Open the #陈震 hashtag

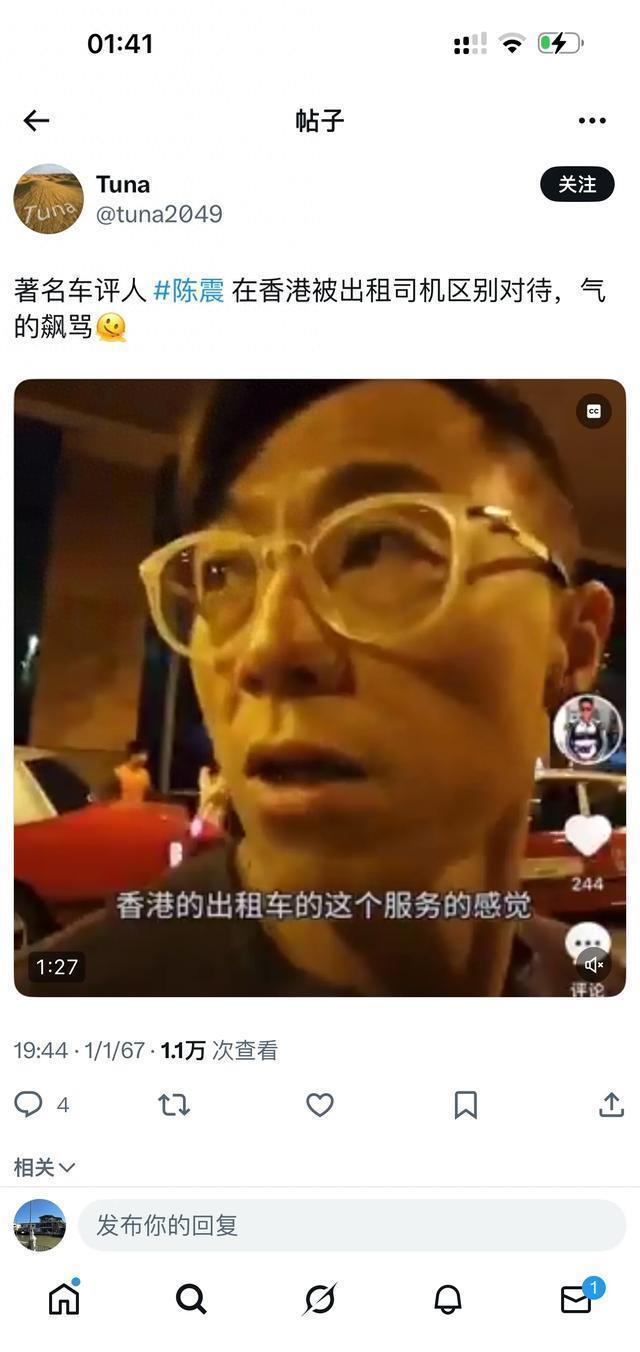pyautogui.click(x=189, y=291)
